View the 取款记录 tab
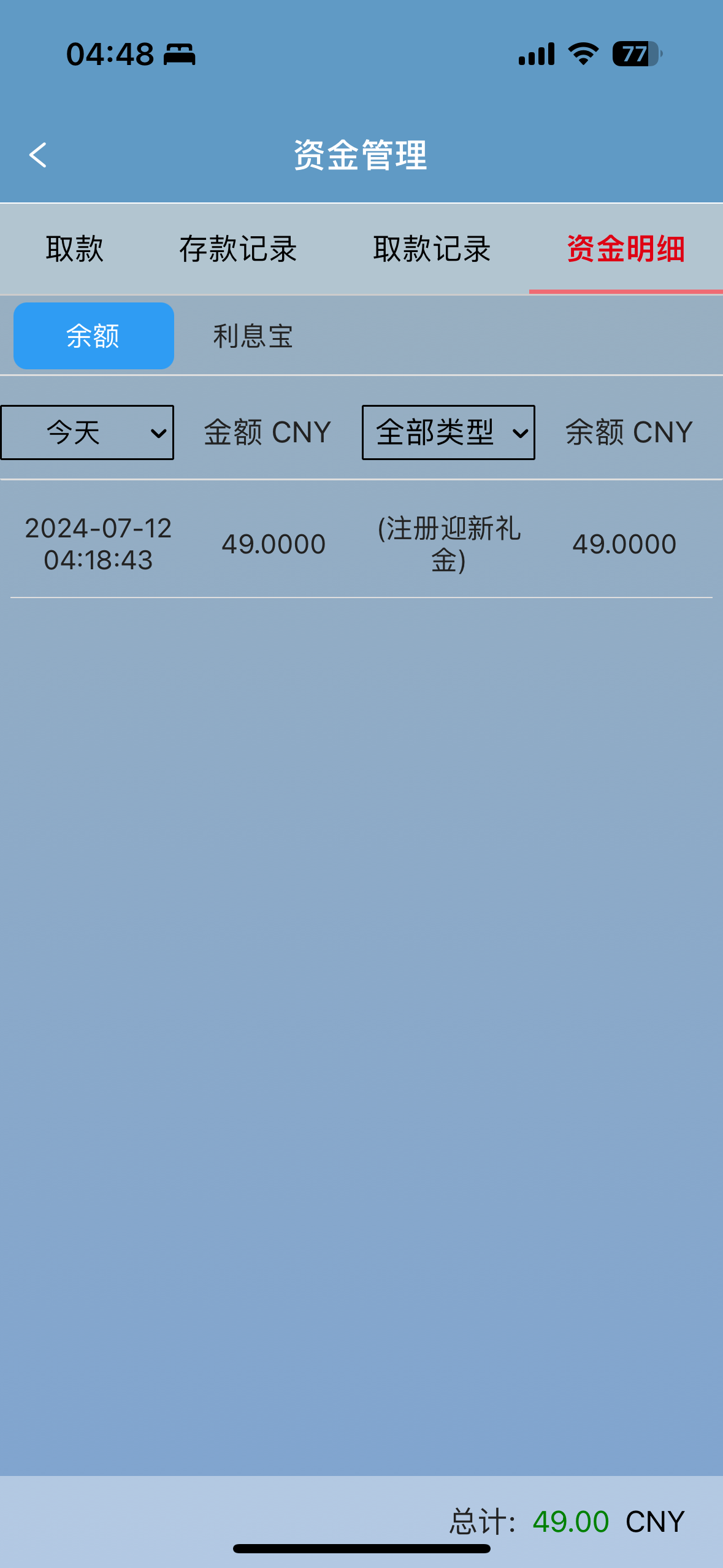The width and height of the screenshot is (723, 1568). [432, 249]
